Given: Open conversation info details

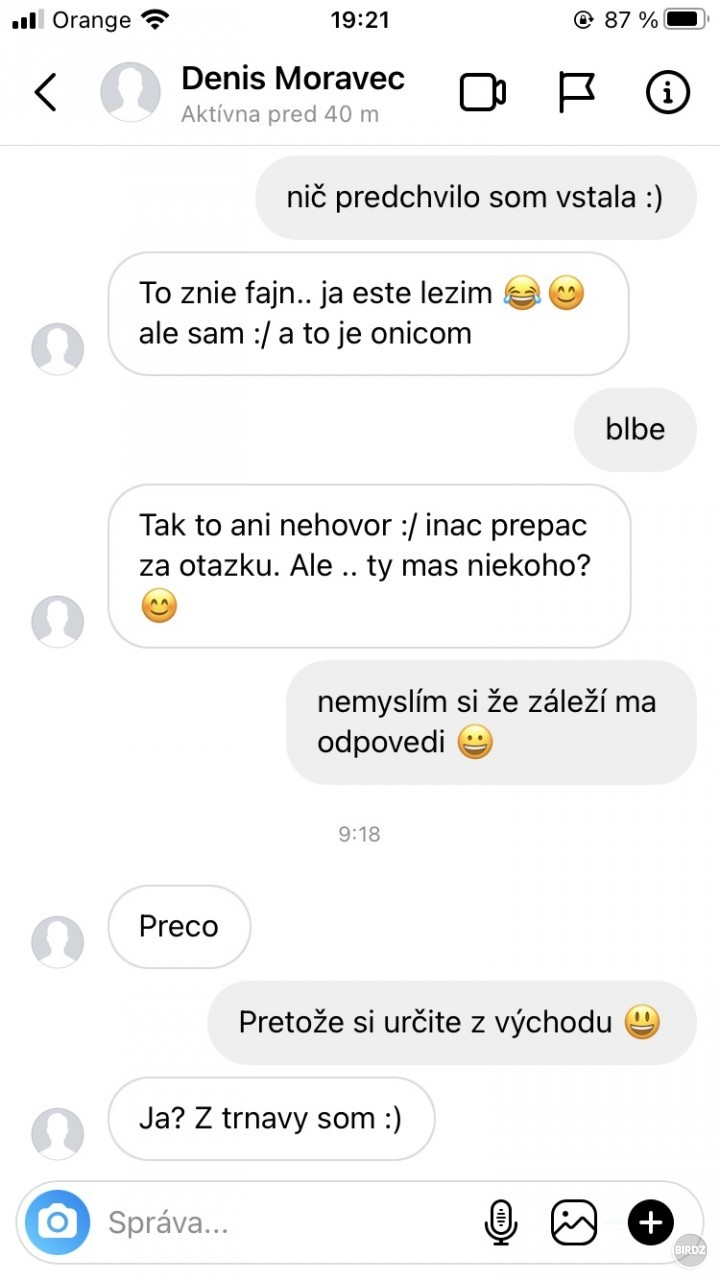Looking at the screenshot, I should click(x=667, y=93).
